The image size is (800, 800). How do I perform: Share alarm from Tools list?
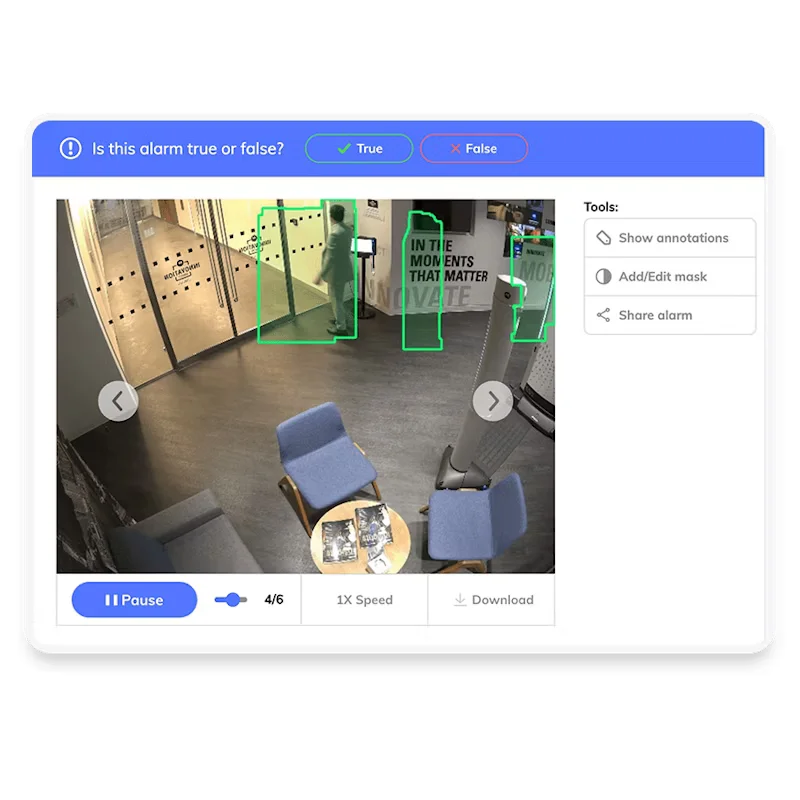[670, 315]
